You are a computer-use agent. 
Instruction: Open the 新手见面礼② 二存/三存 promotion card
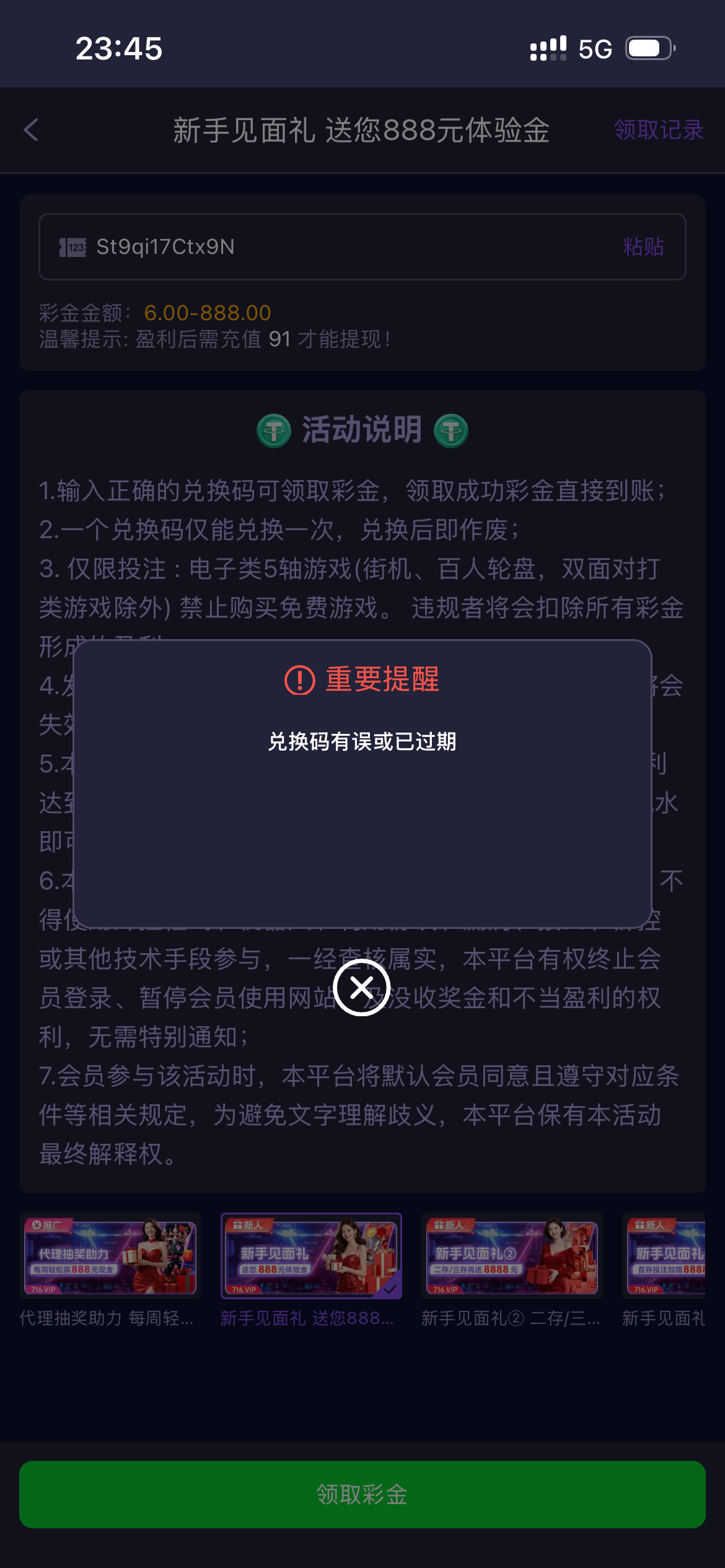click(512, 1257)
